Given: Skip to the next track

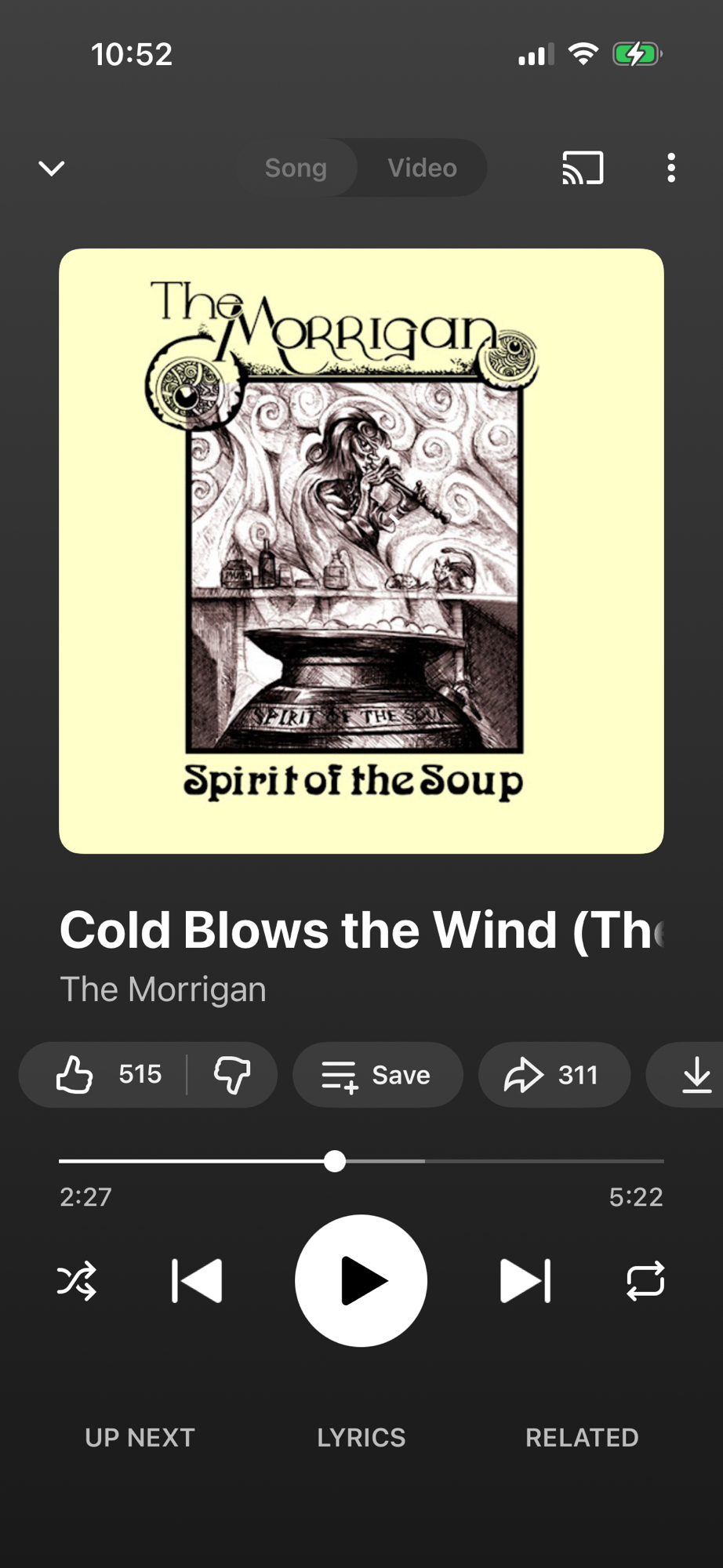Looking at the screenshot, I should [x=525, y=1280].
